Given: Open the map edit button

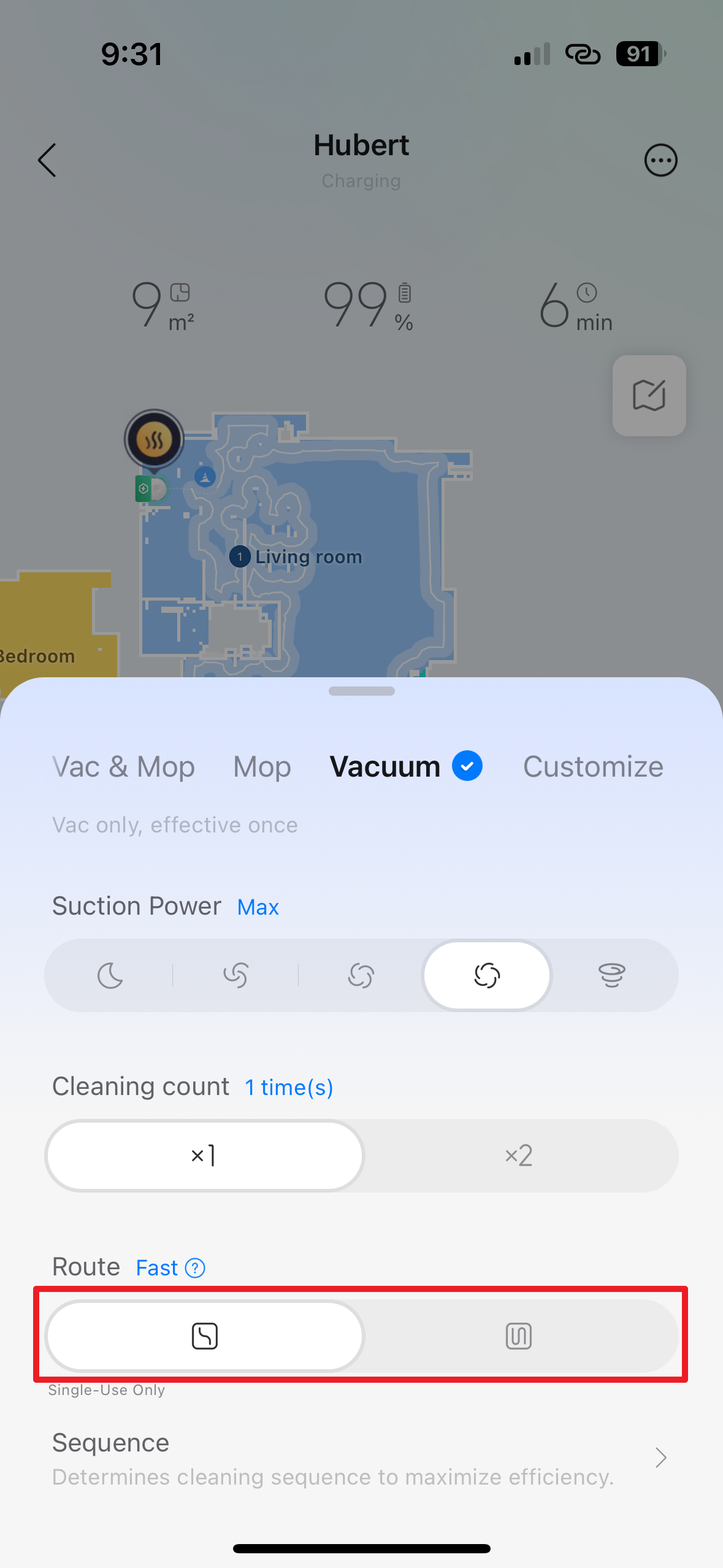Looking at the screenshot, I should click(x=649, y=396).
